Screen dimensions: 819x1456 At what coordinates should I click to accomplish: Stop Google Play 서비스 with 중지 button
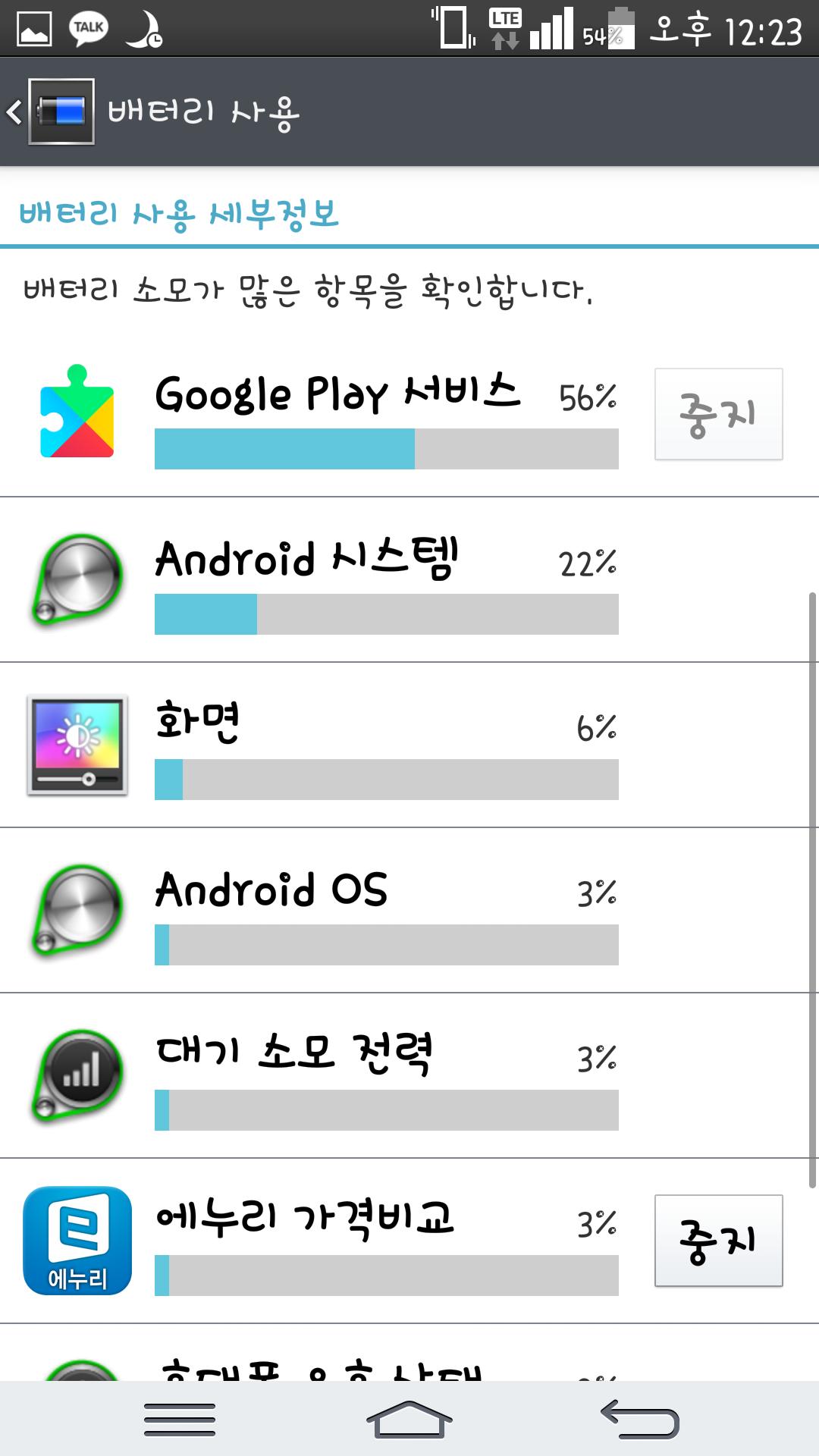tap(718, 414)
